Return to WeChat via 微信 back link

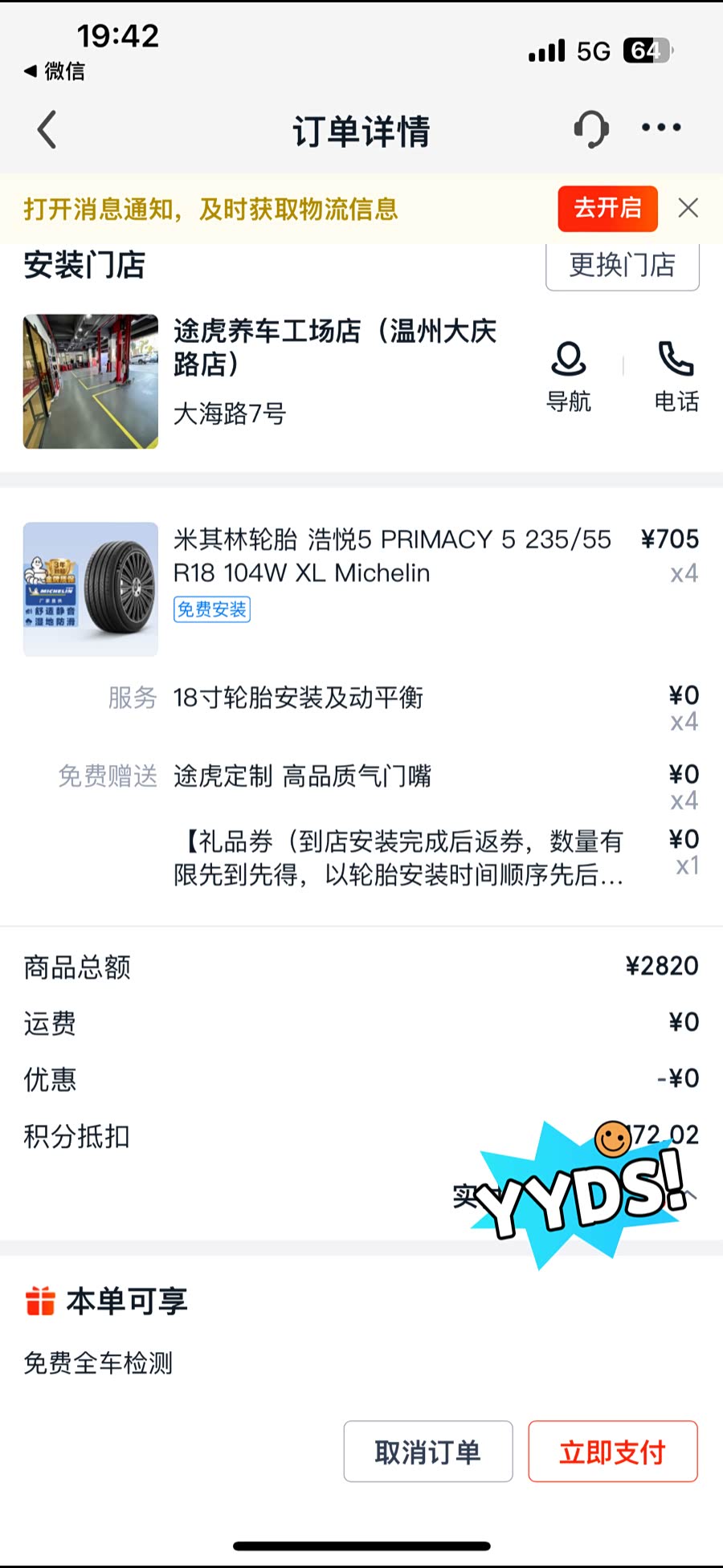point(55,71)
